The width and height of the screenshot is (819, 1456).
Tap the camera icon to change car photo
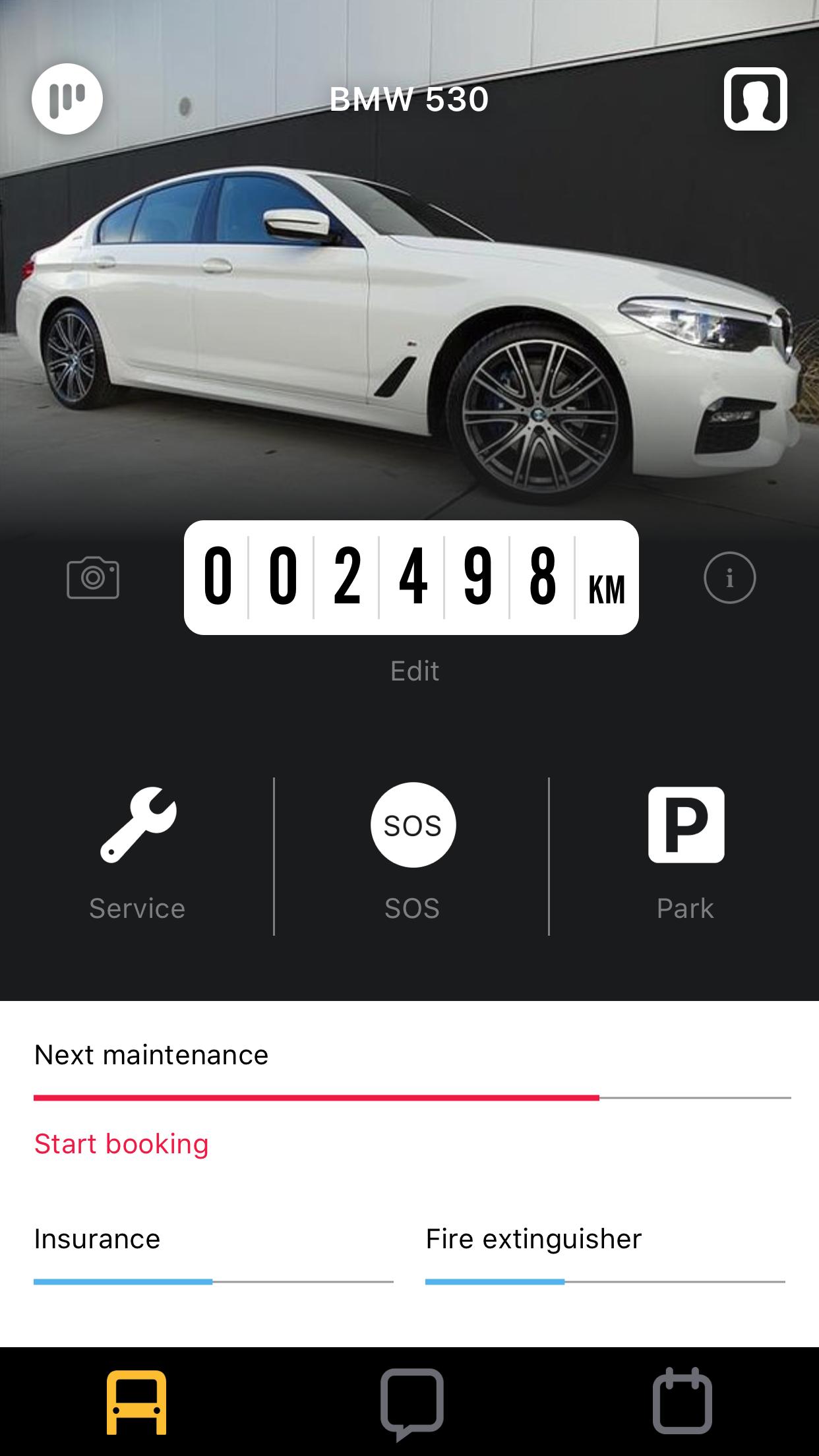tap(93, 578)
